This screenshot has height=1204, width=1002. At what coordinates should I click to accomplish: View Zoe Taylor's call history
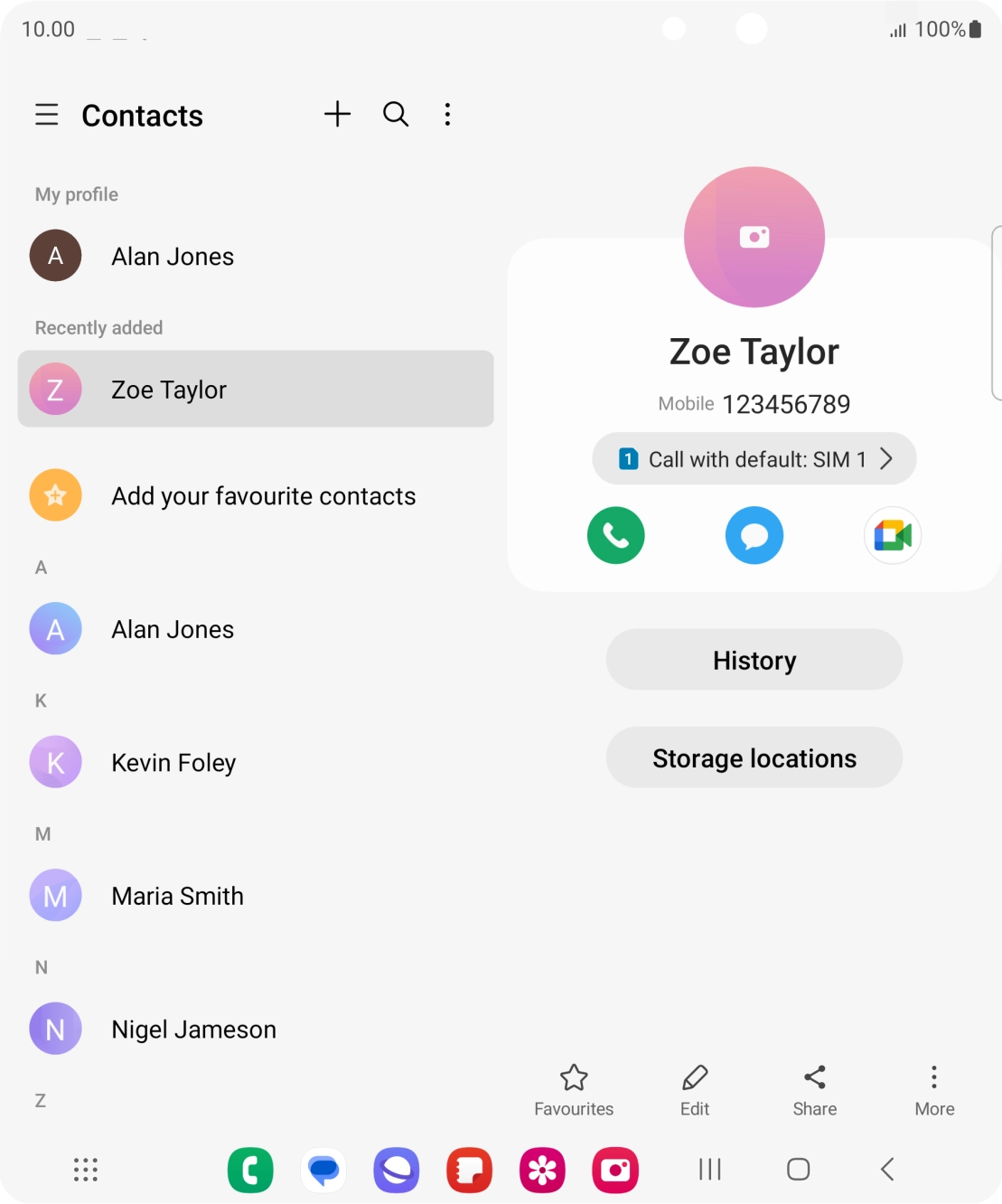pos(754,660)
